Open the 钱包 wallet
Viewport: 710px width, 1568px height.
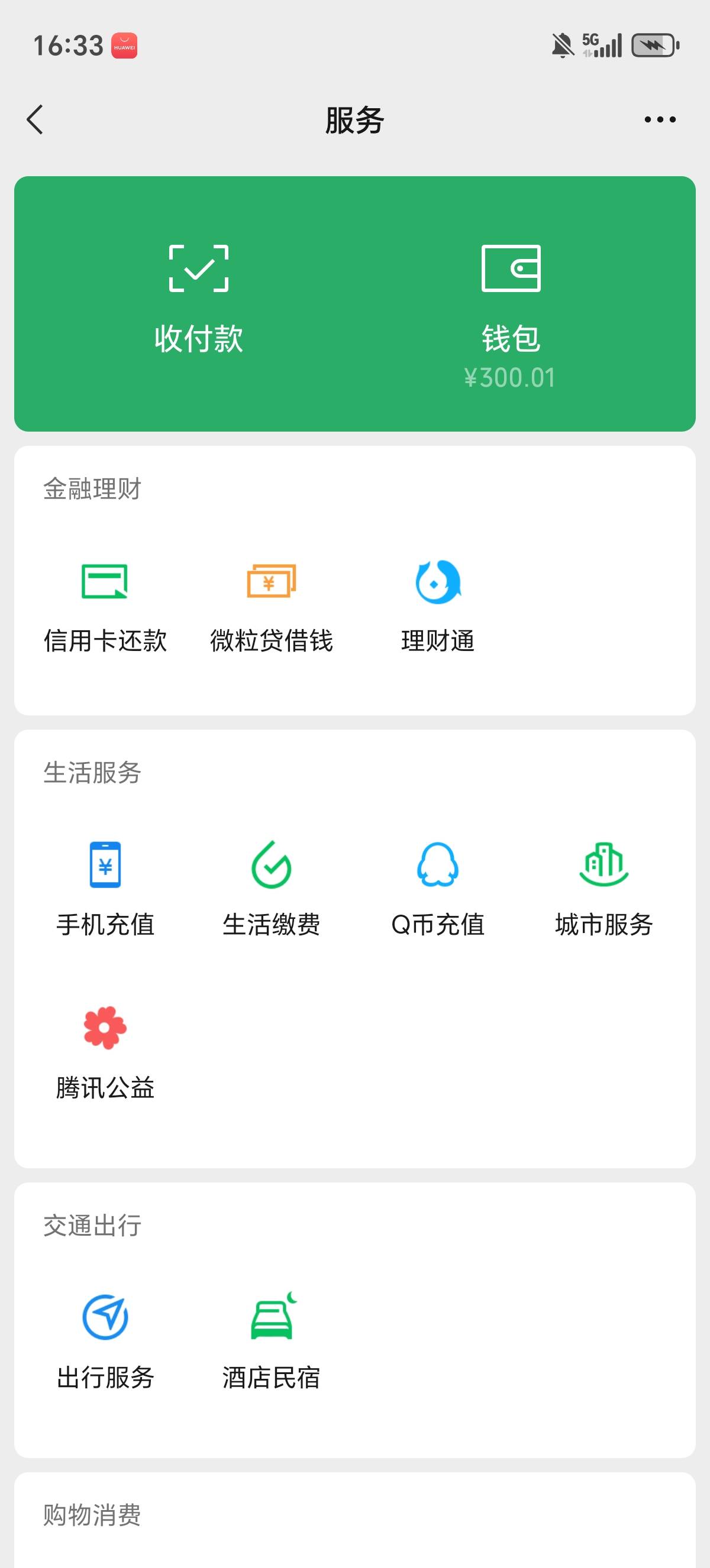click(x=510, y=310)
